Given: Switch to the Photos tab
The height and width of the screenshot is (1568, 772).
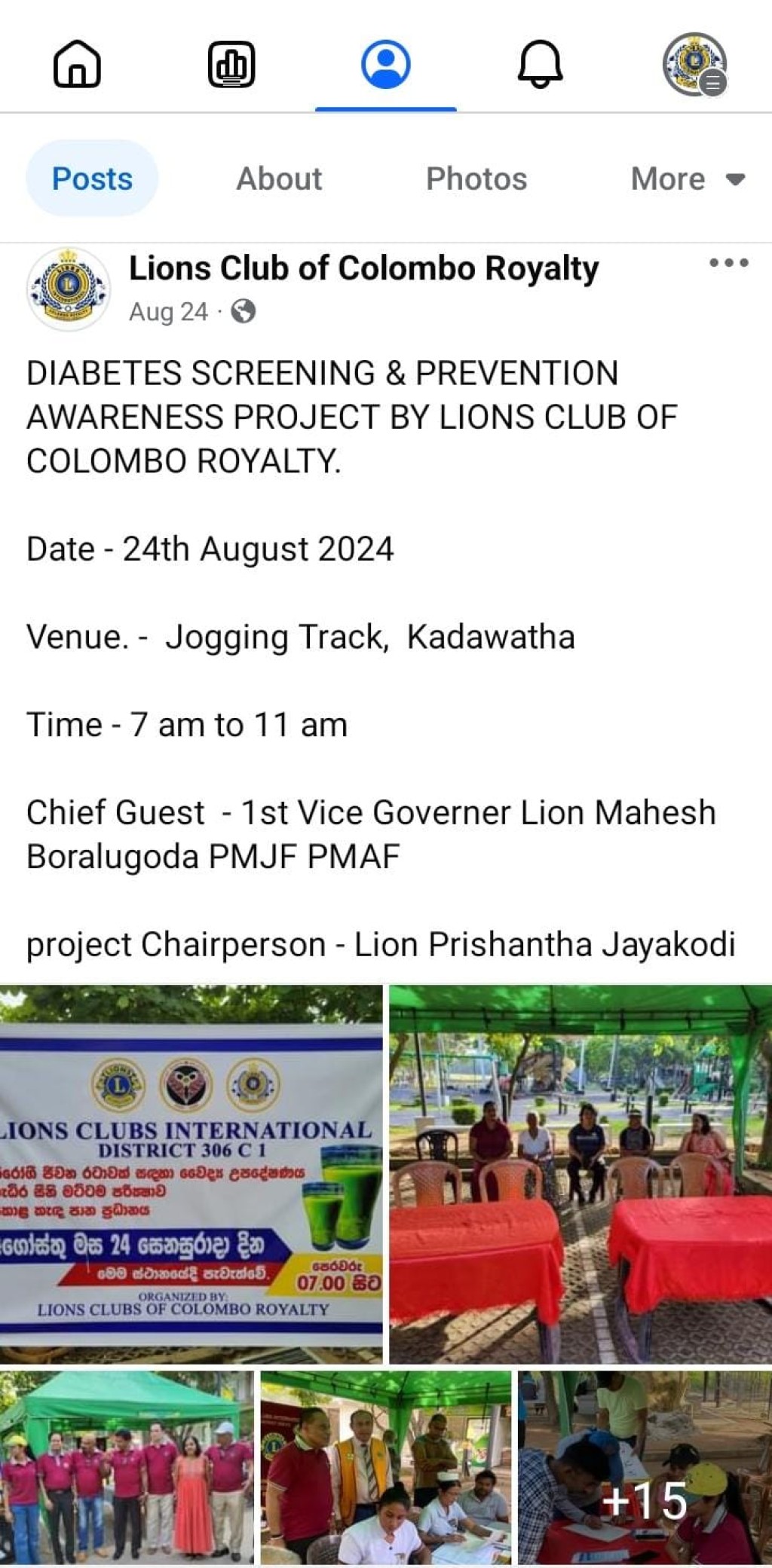Looking at the screenshot, I should point(476,179).
